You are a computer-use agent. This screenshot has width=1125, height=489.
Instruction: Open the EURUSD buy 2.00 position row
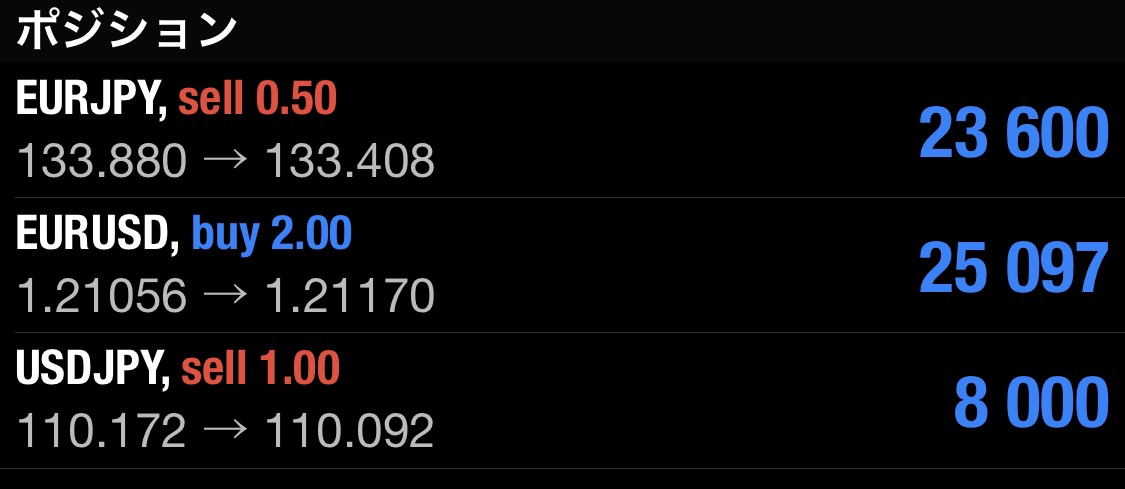562,265
